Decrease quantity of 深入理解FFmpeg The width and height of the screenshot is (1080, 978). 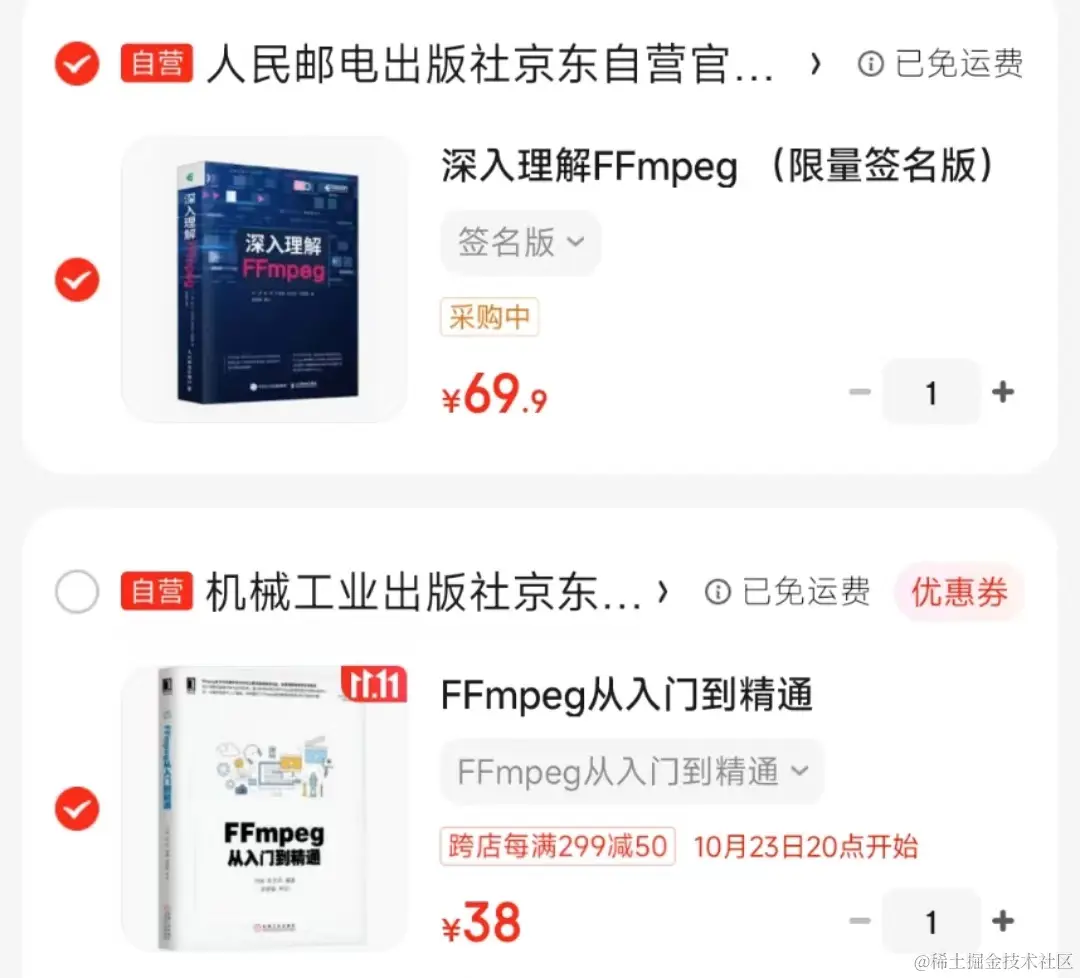click(x=860, y=392)
